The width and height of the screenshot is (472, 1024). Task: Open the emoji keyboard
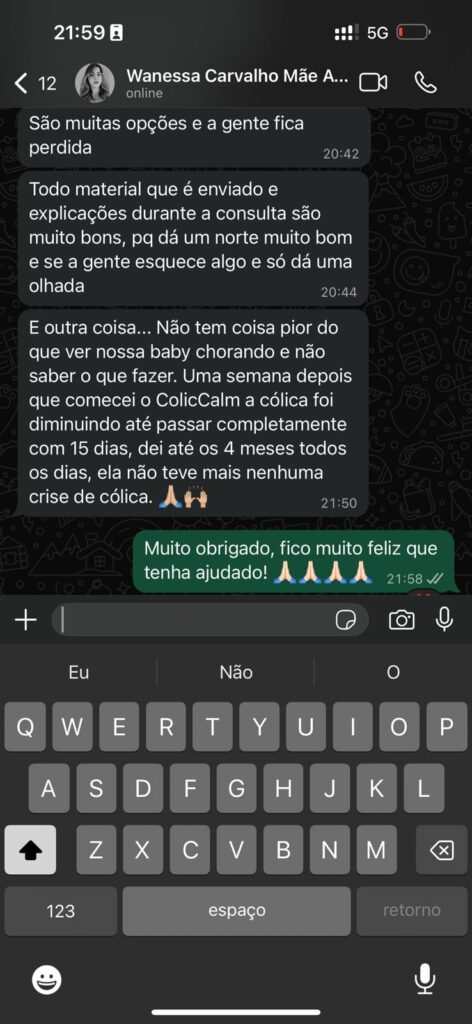pyautogui.click(x=47, y=980)
